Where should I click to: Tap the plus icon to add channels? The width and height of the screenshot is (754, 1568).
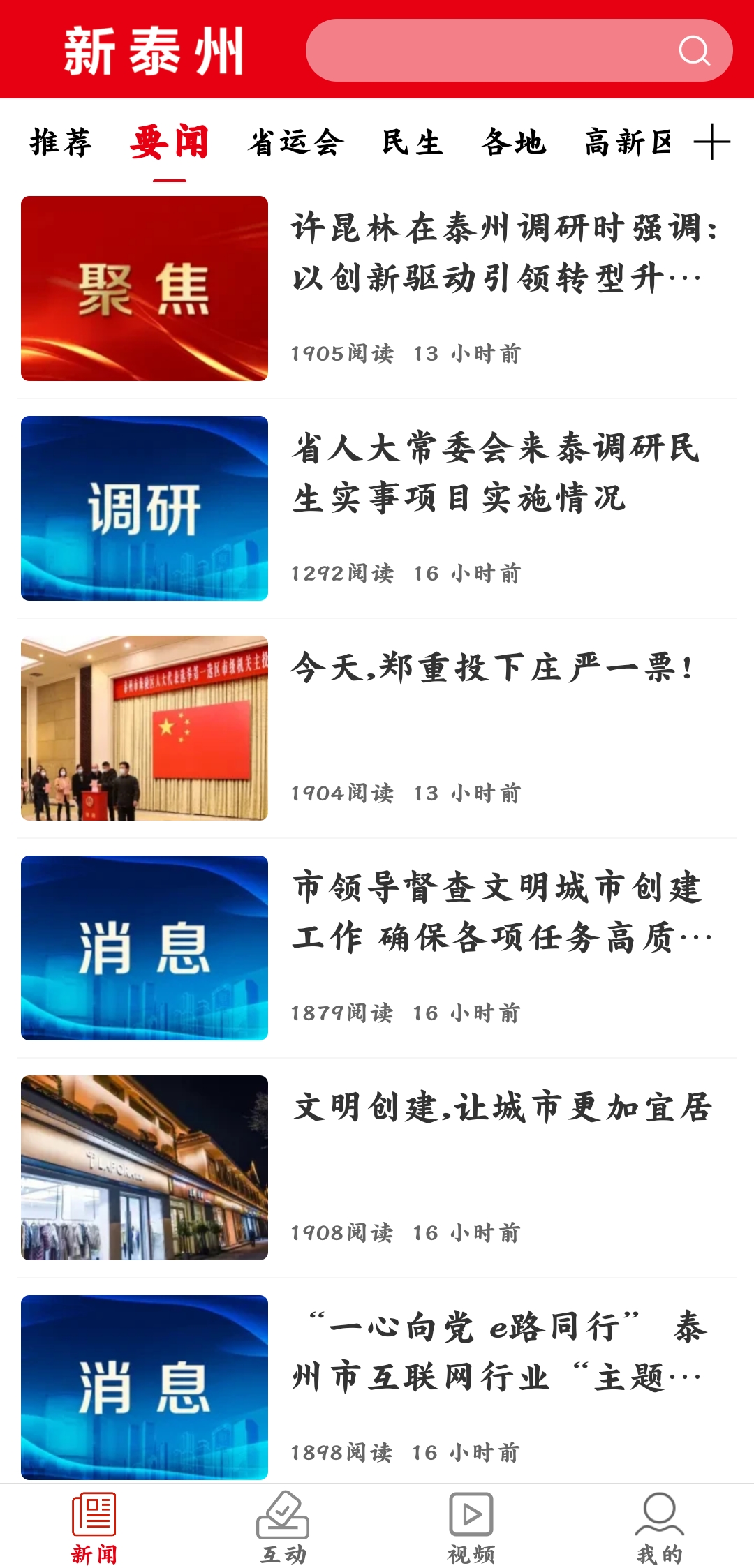coord(711,142)
